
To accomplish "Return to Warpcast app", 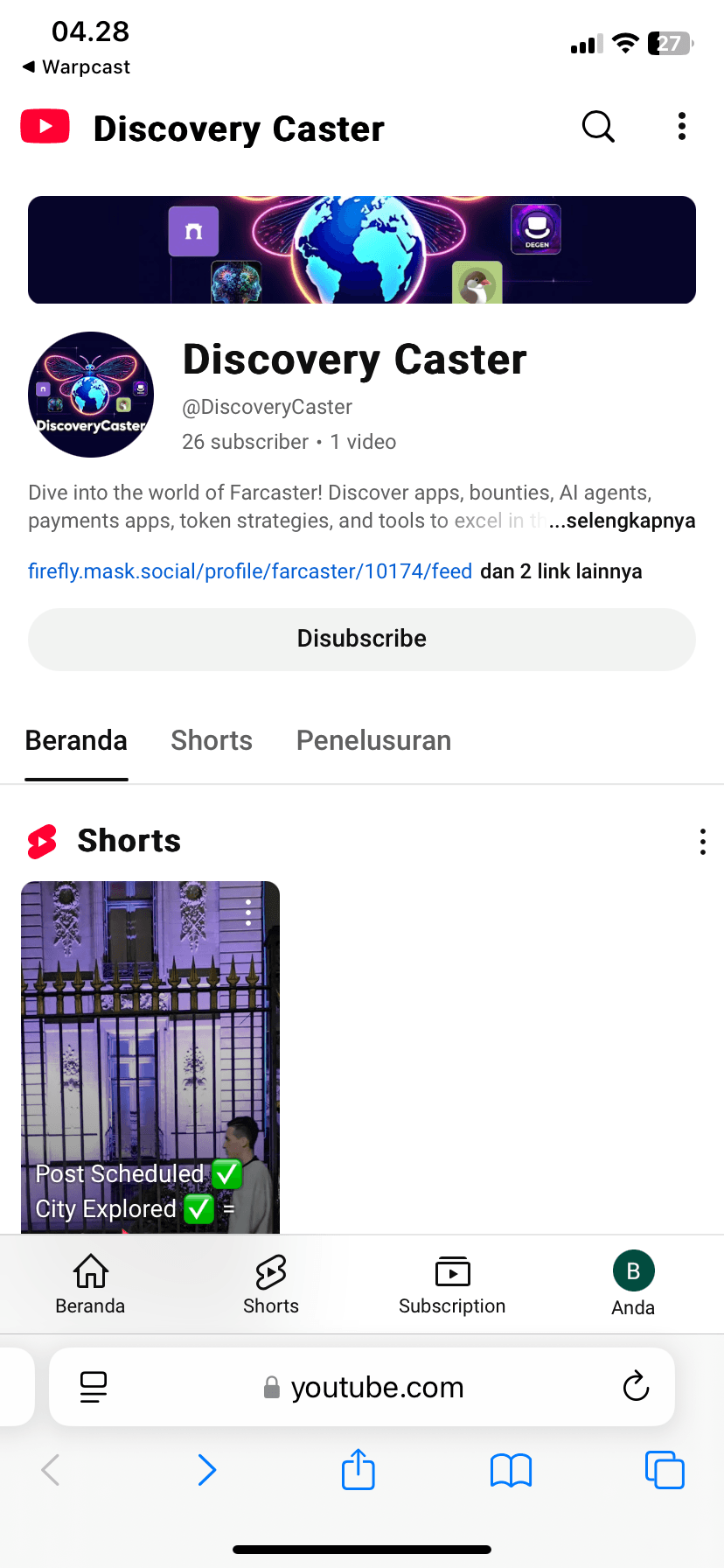I will tap(77, 66).
